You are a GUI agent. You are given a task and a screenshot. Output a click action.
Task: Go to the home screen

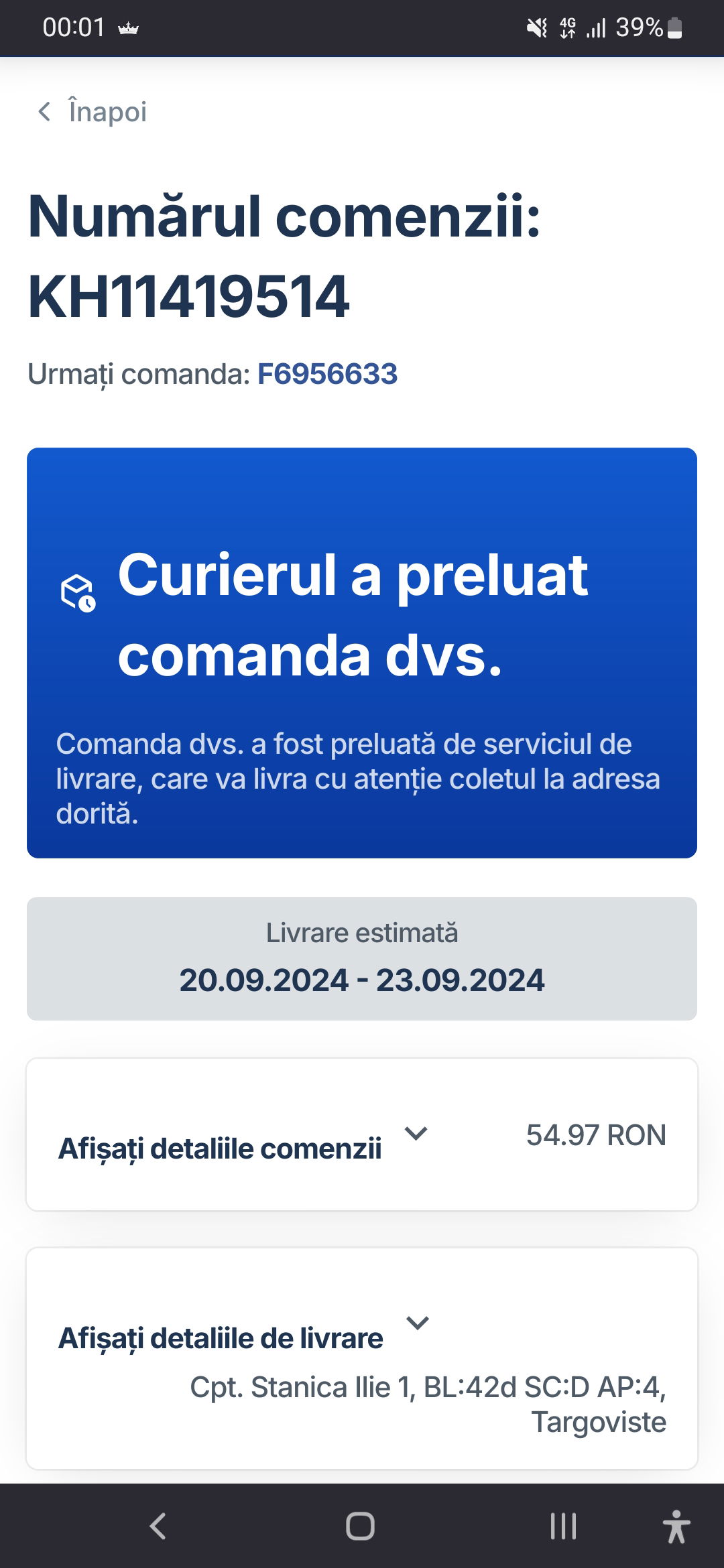(x=360, y=1526)
